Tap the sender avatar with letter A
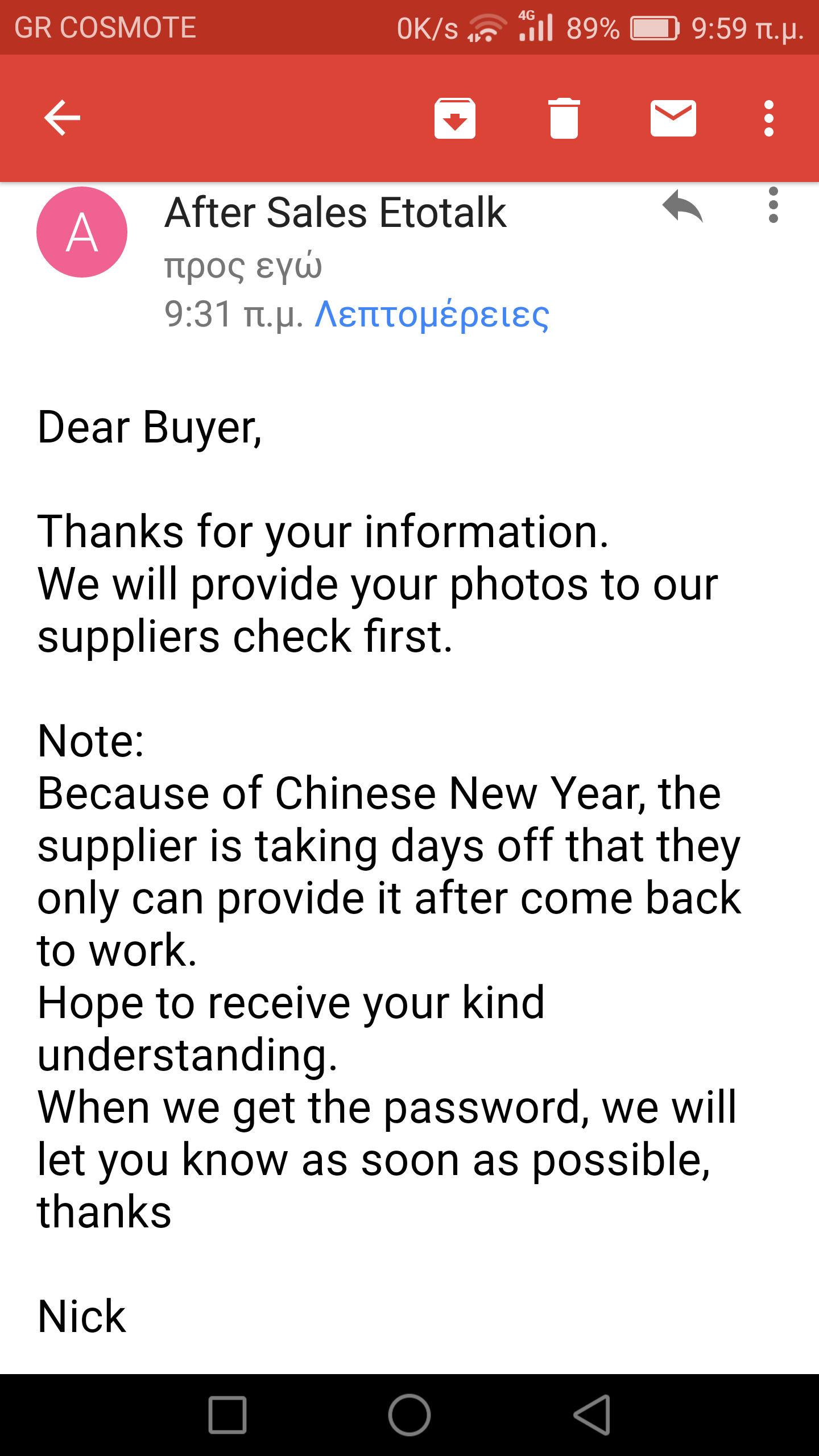This screenshot has height=1456, width=819. tap(82, 232)
